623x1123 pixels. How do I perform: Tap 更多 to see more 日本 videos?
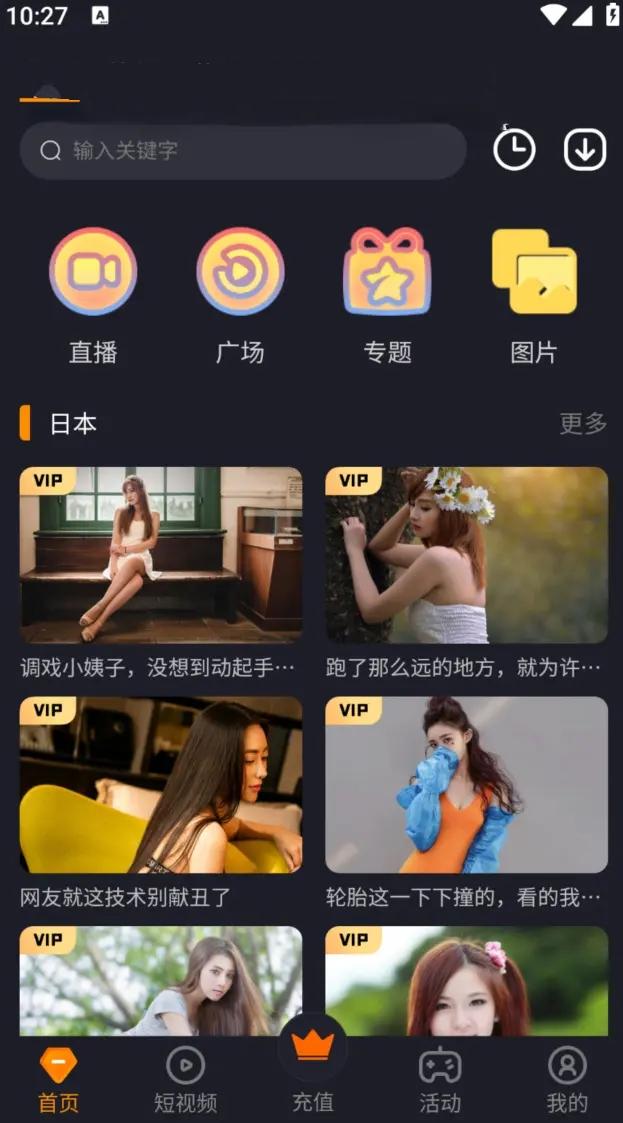(x=583, y=423)
